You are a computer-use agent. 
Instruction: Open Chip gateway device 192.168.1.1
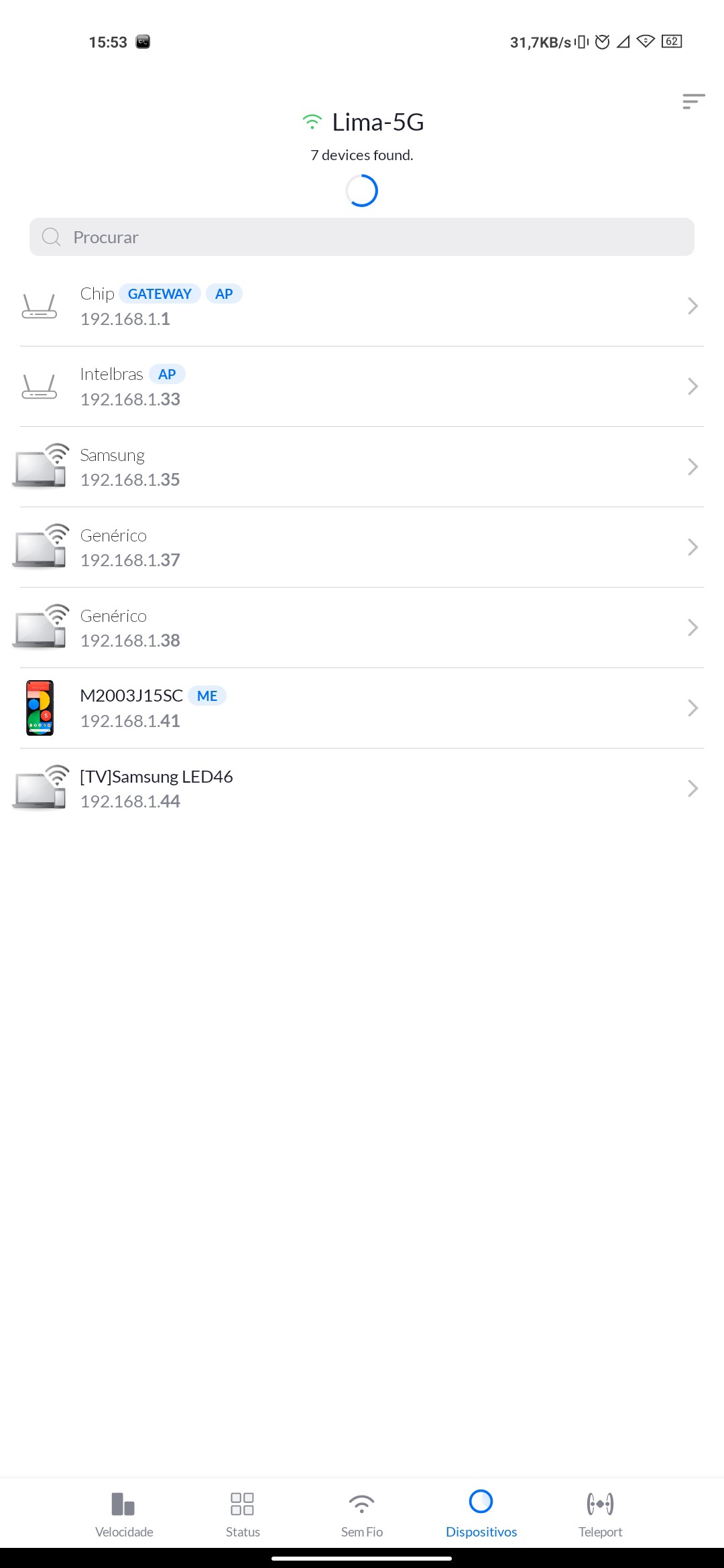tap(362, 306)
